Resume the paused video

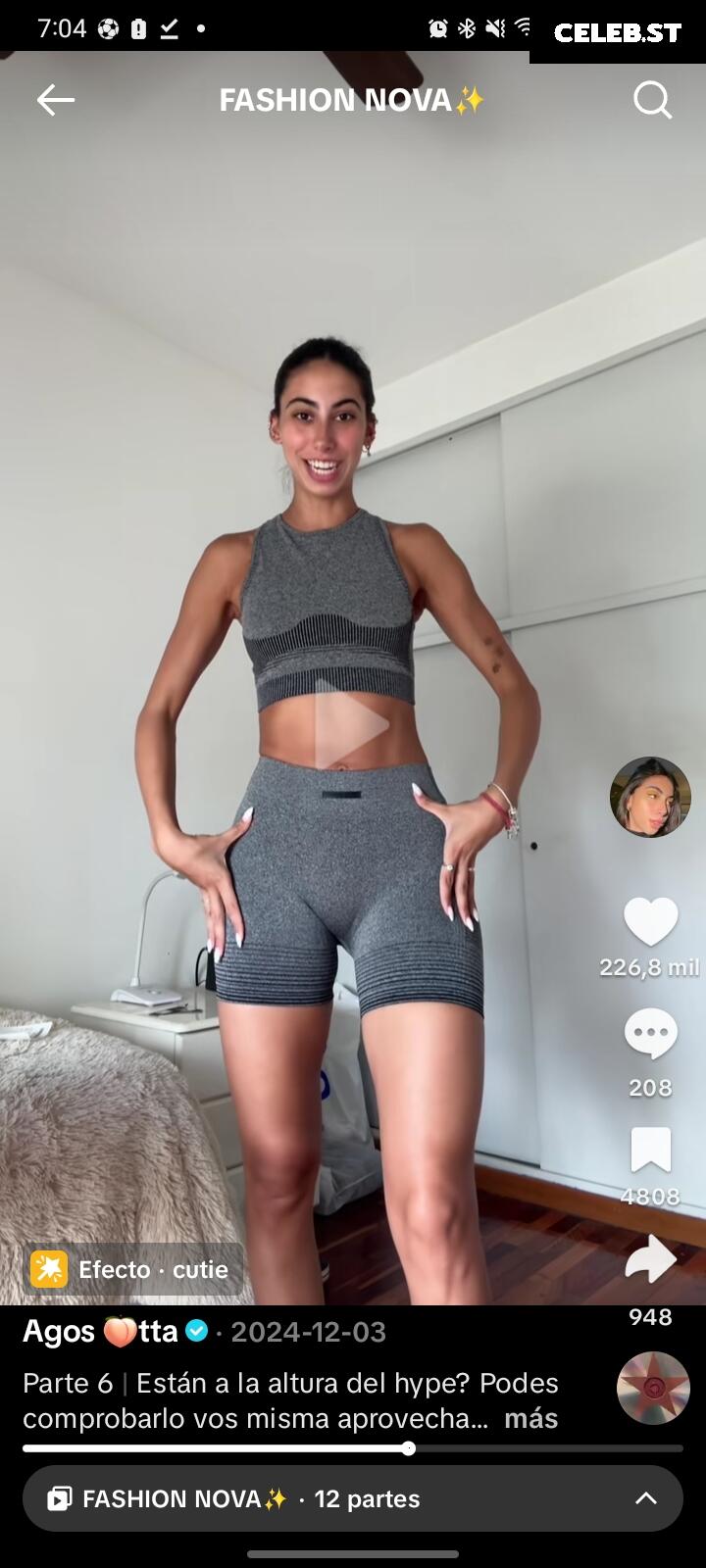351,725
